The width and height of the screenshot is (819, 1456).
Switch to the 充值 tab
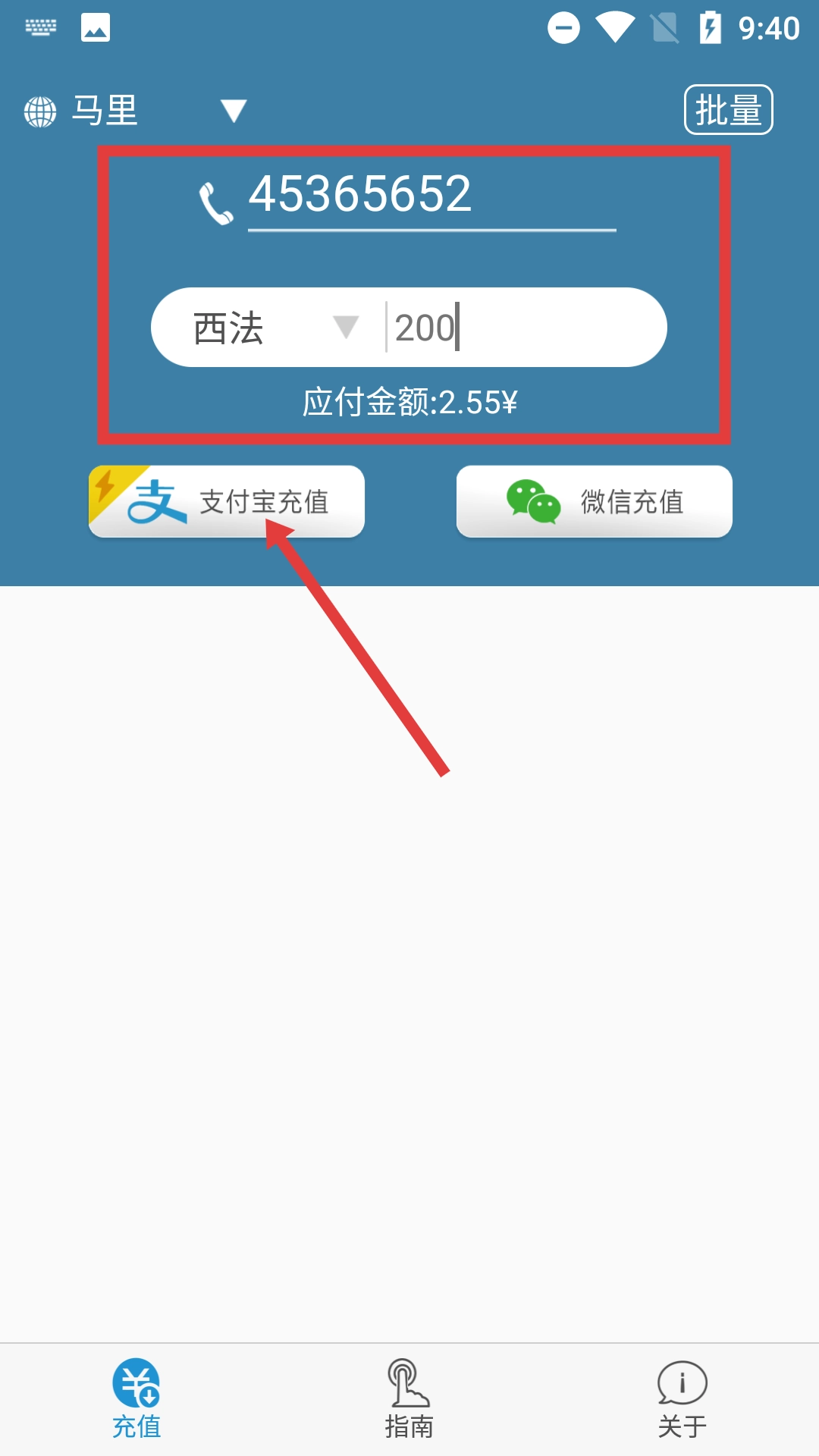point(136,1399)
